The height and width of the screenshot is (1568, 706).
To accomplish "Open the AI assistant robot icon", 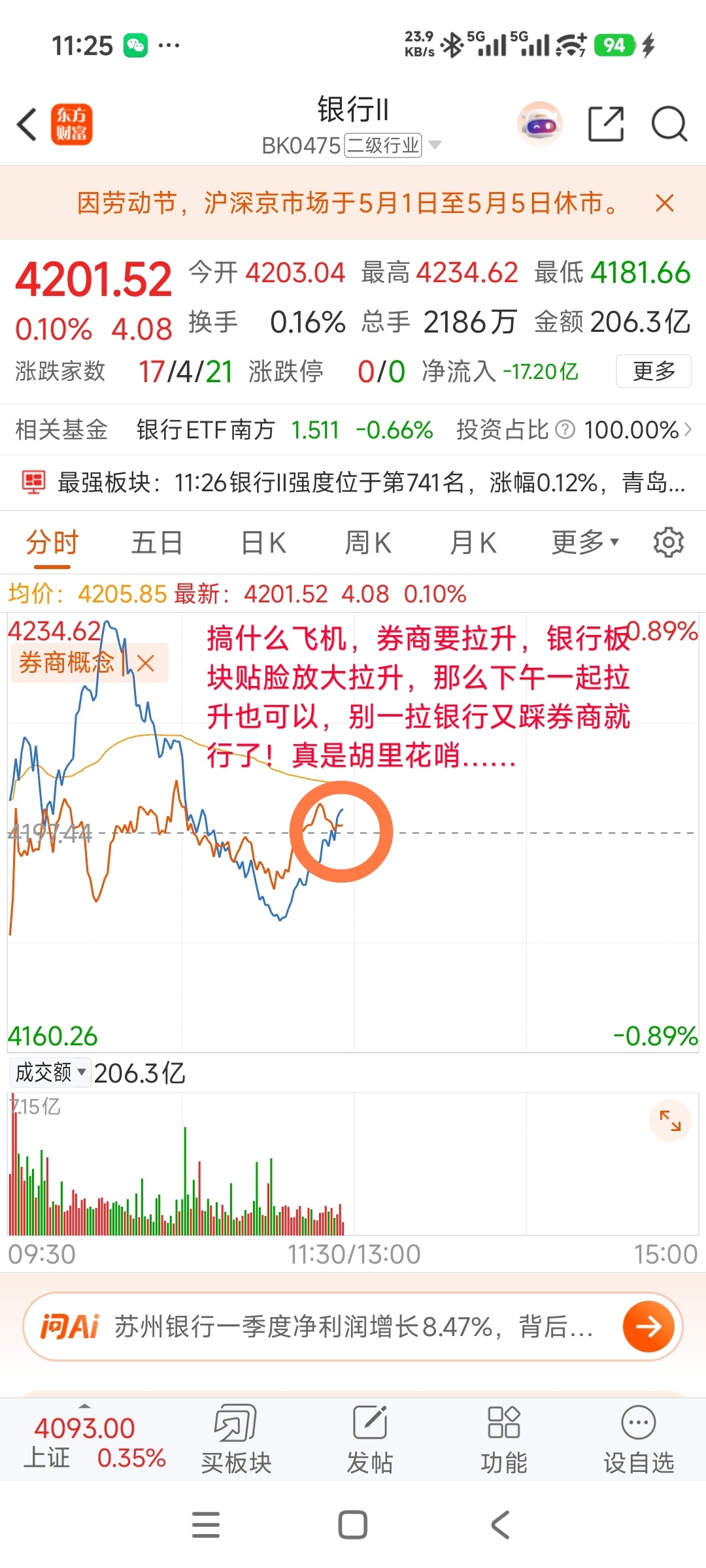I will pos(539,123).
